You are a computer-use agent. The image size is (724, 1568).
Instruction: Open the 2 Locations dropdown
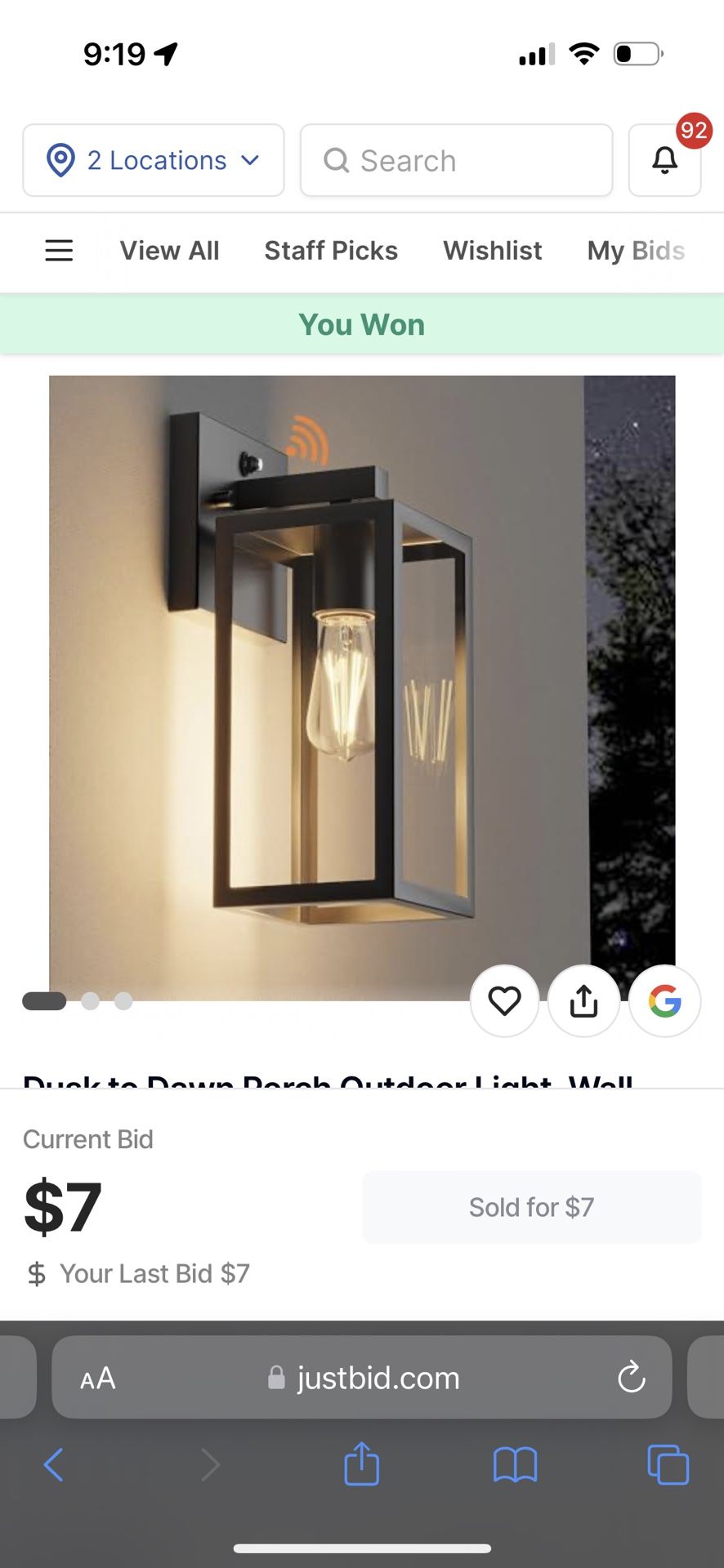pyautogui.click(x=153, y=160)
